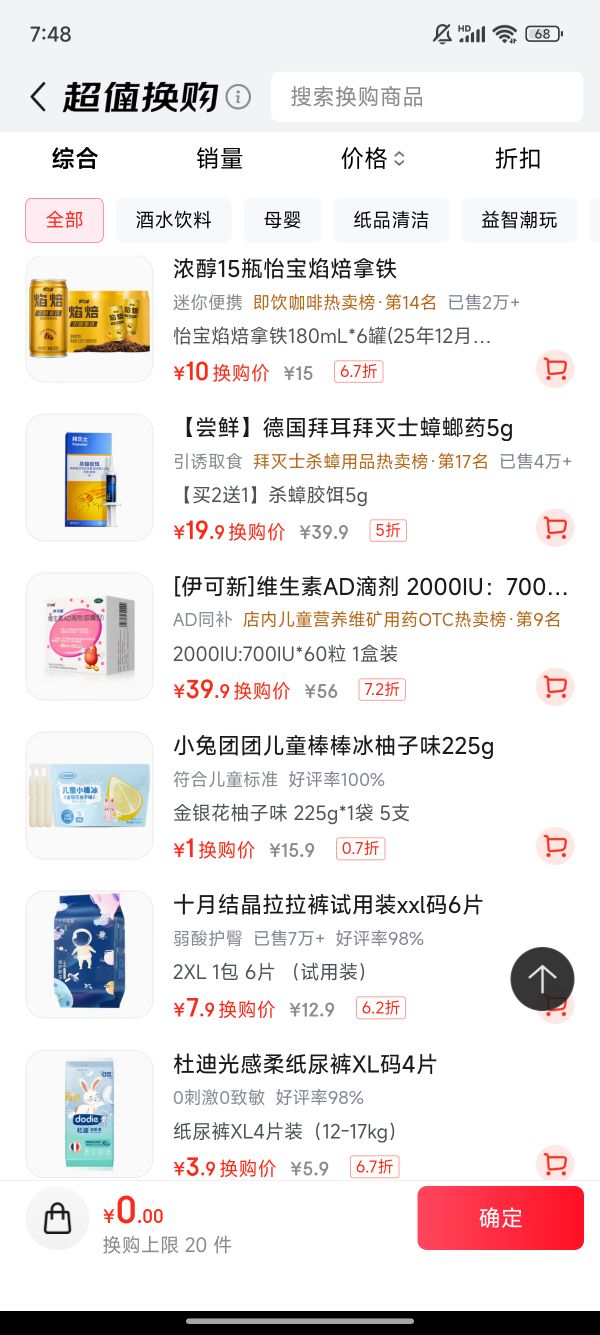
Task: Sort by 价格
Action: pos(373,158)
